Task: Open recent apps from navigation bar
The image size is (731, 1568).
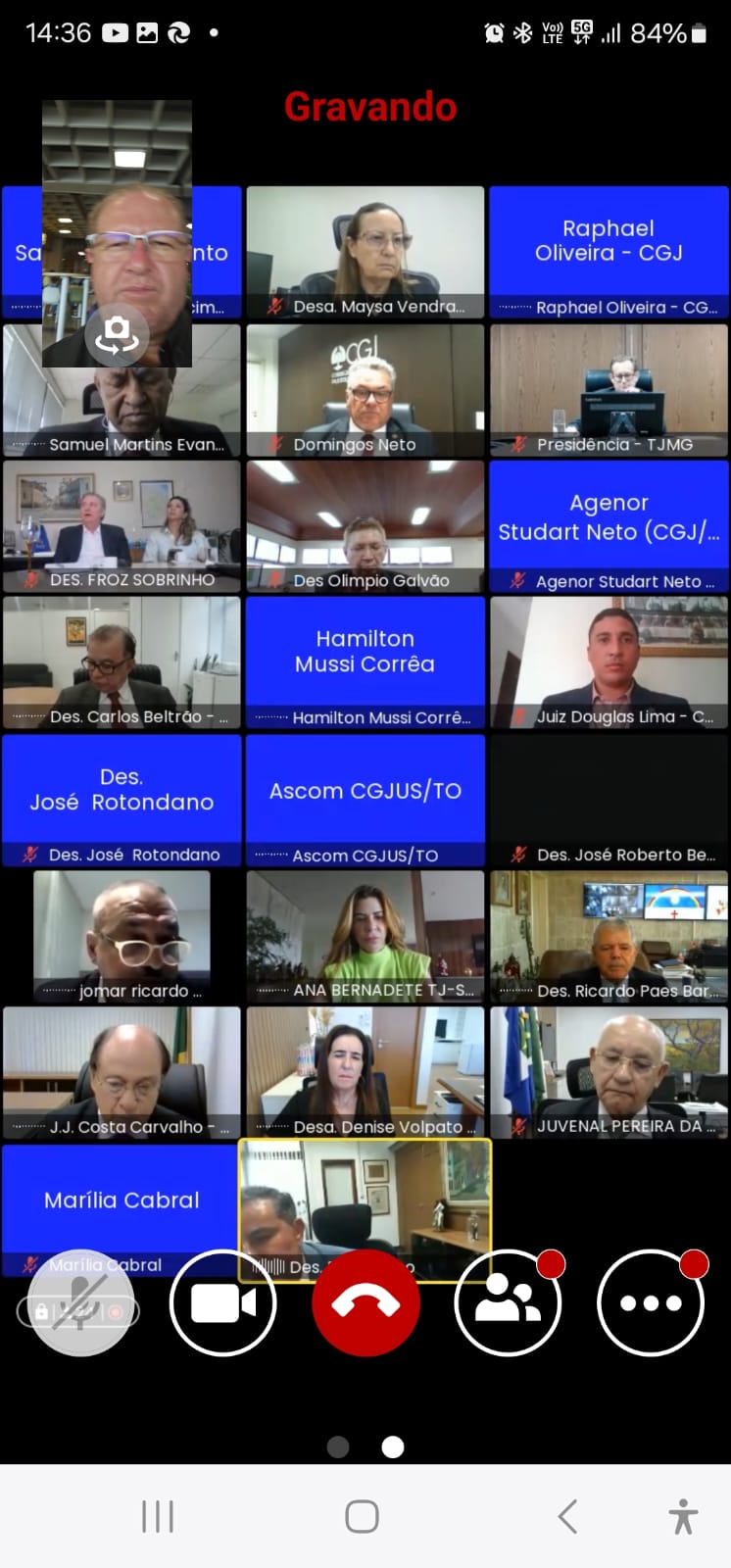Action: [158, 1516]
